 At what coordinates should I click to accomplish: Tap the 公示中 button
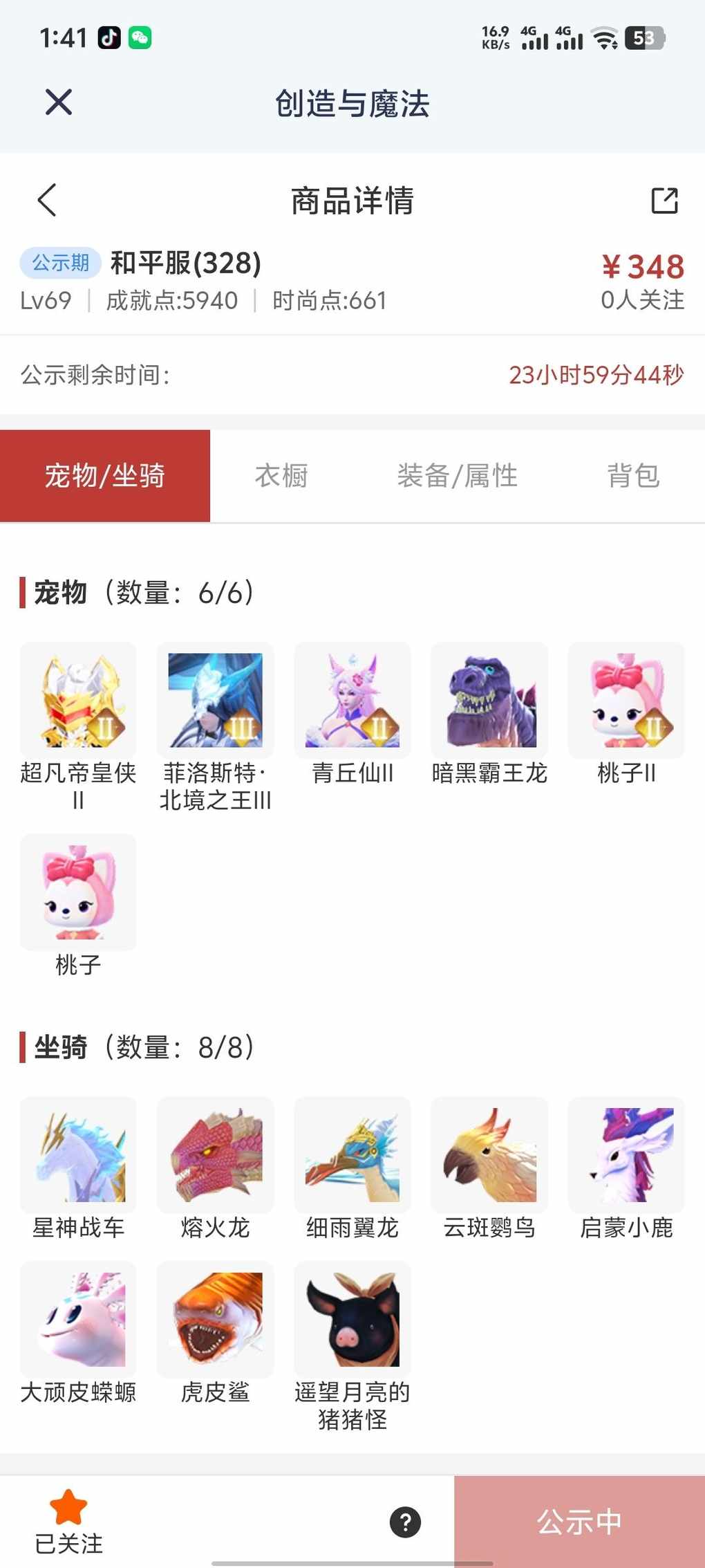[579, 1522]
